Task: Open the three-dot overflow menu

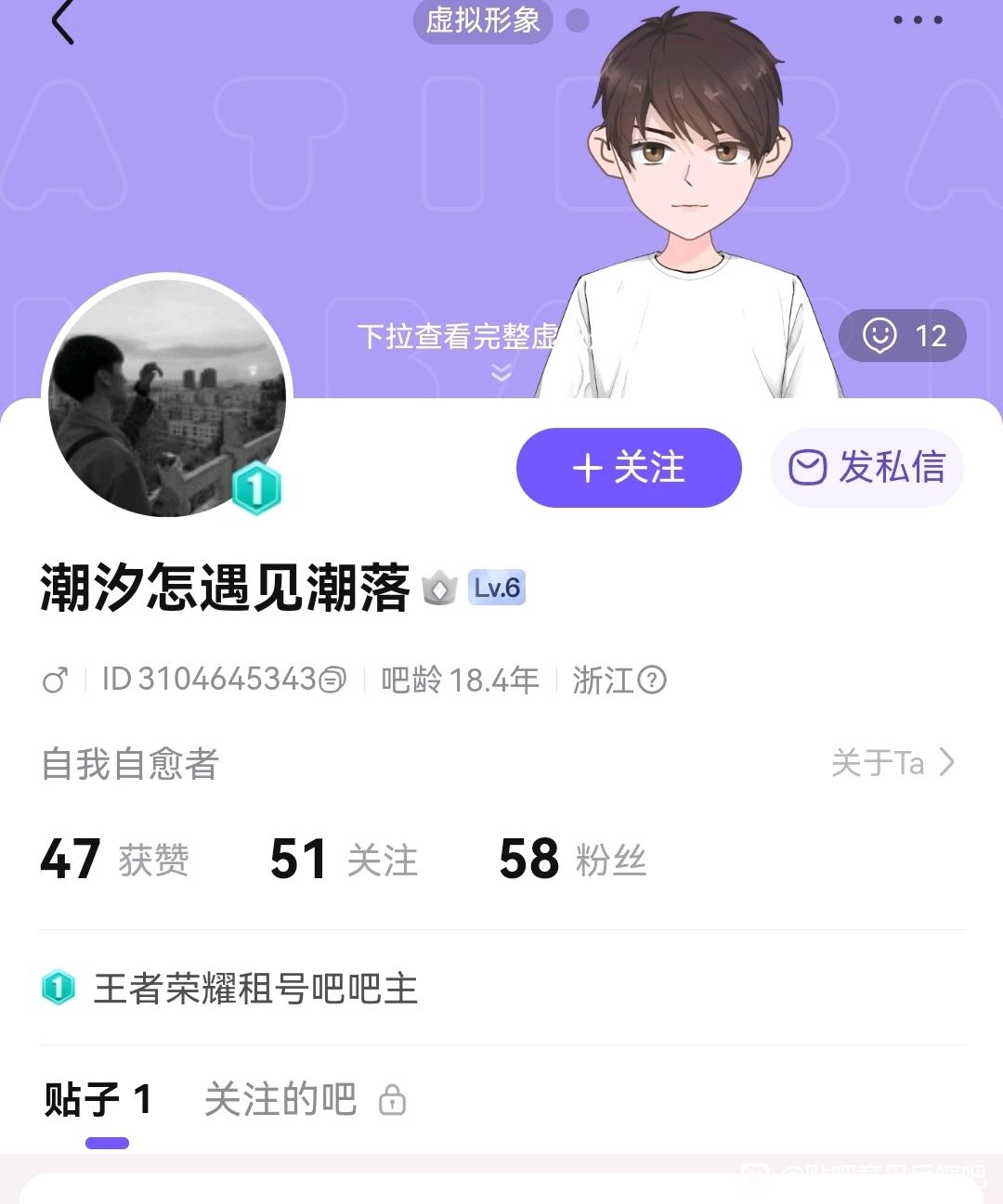Action: (x=918, y=20)
